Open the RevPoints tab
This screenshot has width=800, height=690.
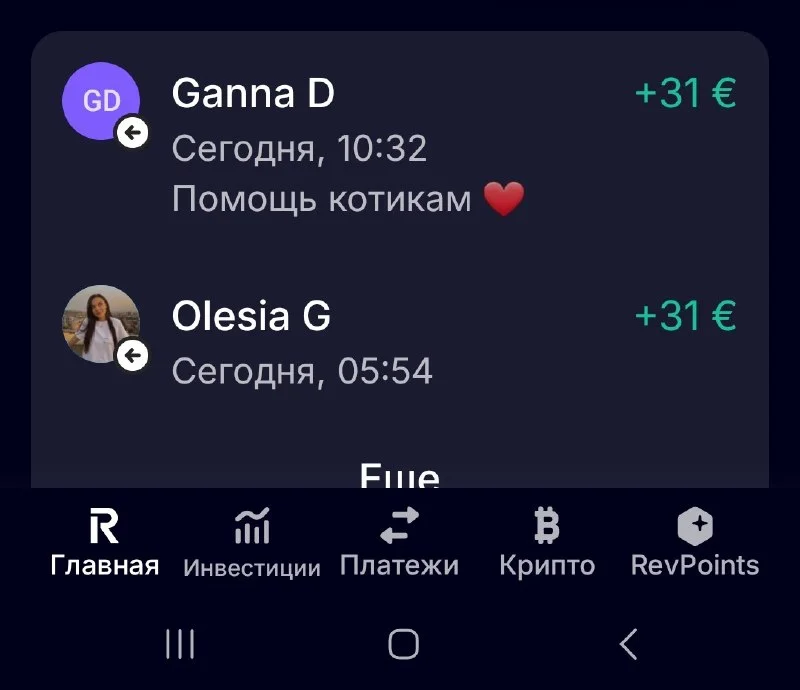pyautogui.click(x=695, y=543)
